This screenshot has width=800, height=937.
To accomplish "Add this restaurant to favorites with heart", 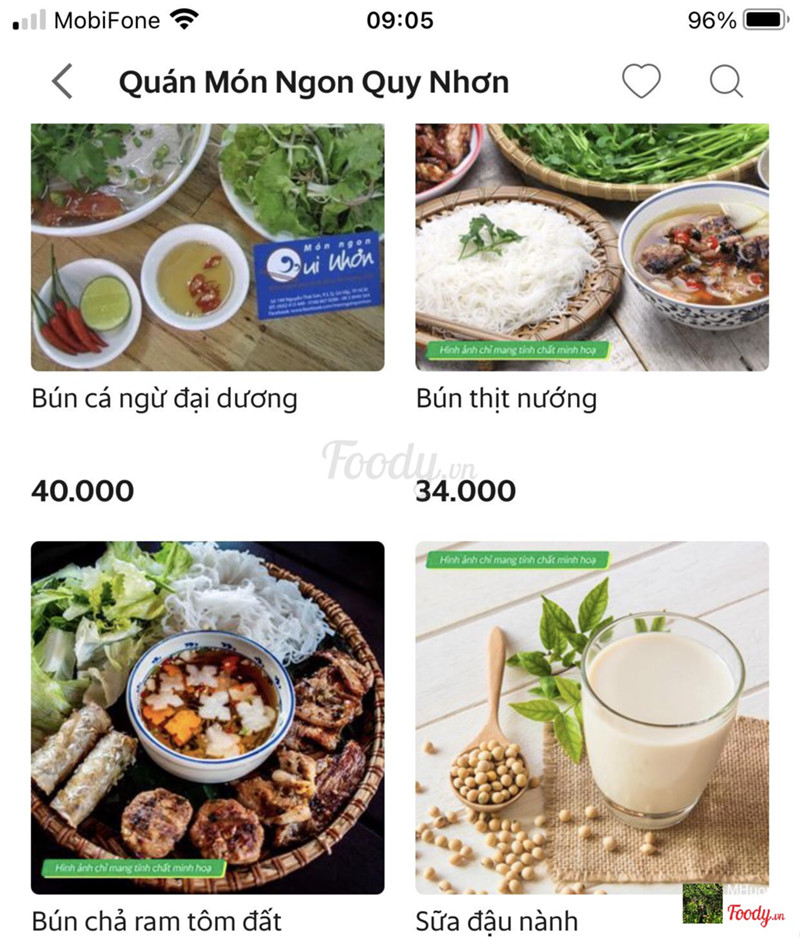I will click(641, 81).
